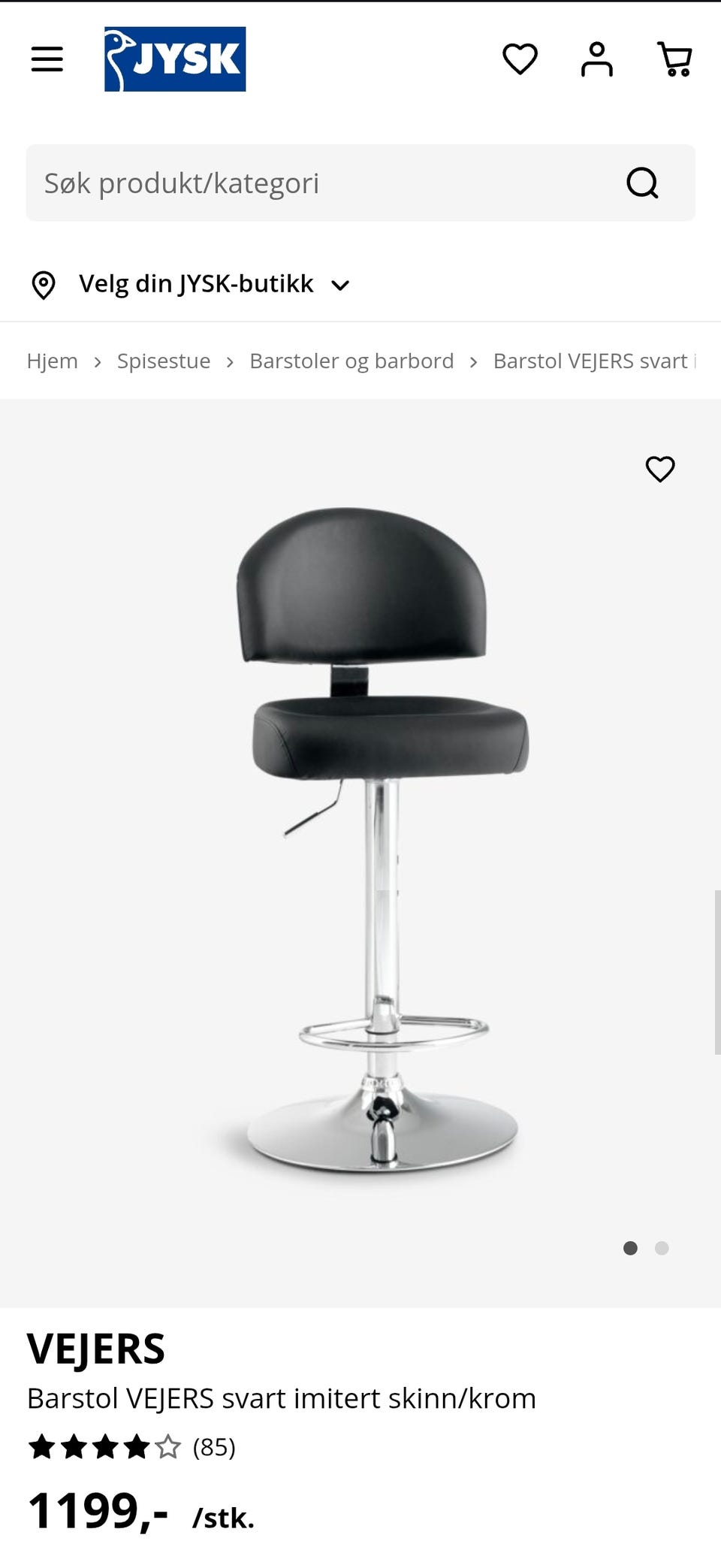Tap the magnifier search icon
Screen dimensions: 721x1568
point(642,183)
